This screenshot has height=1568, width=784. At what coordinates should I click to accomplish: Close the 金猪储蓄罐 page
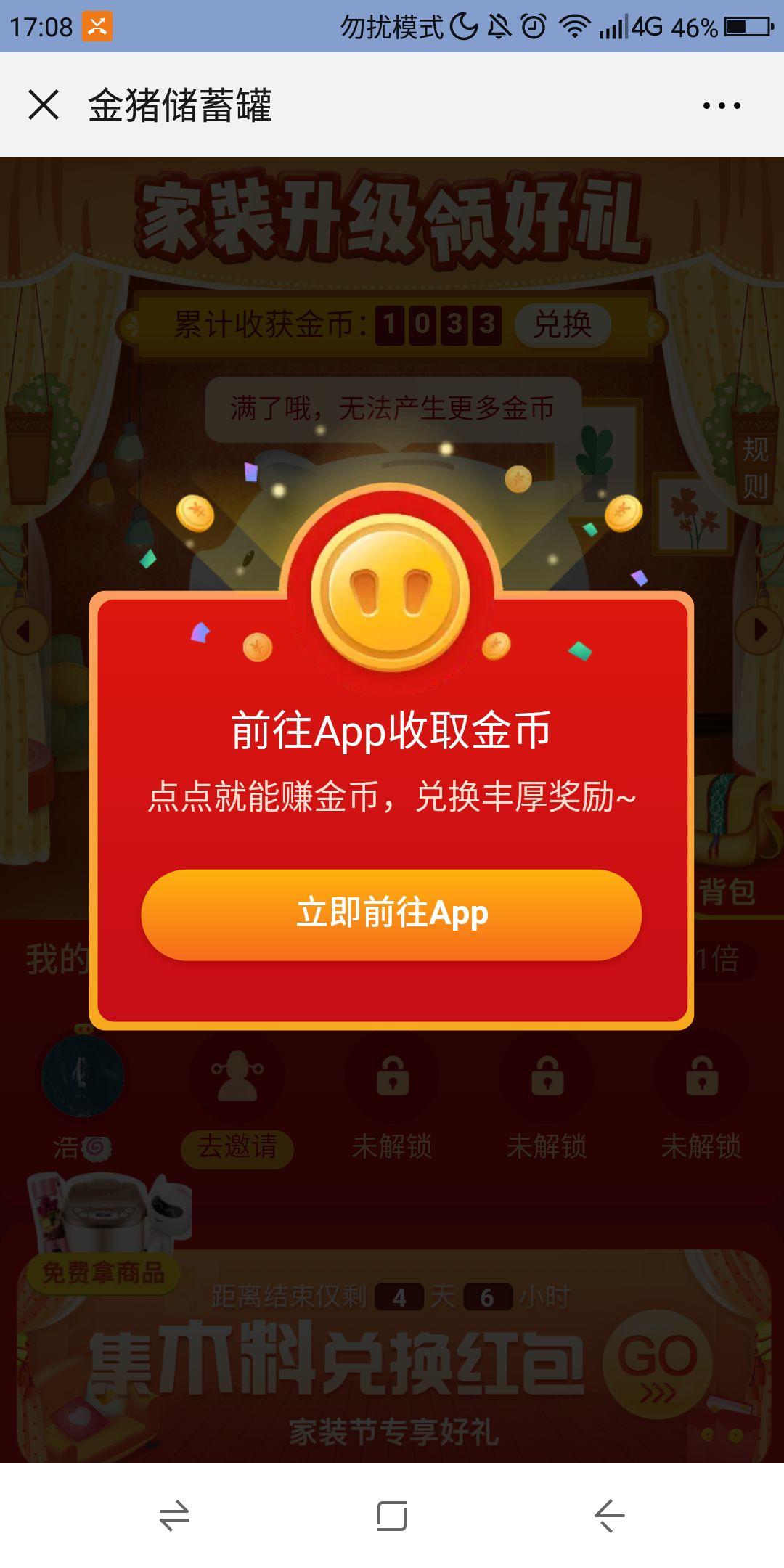[44, 105]
